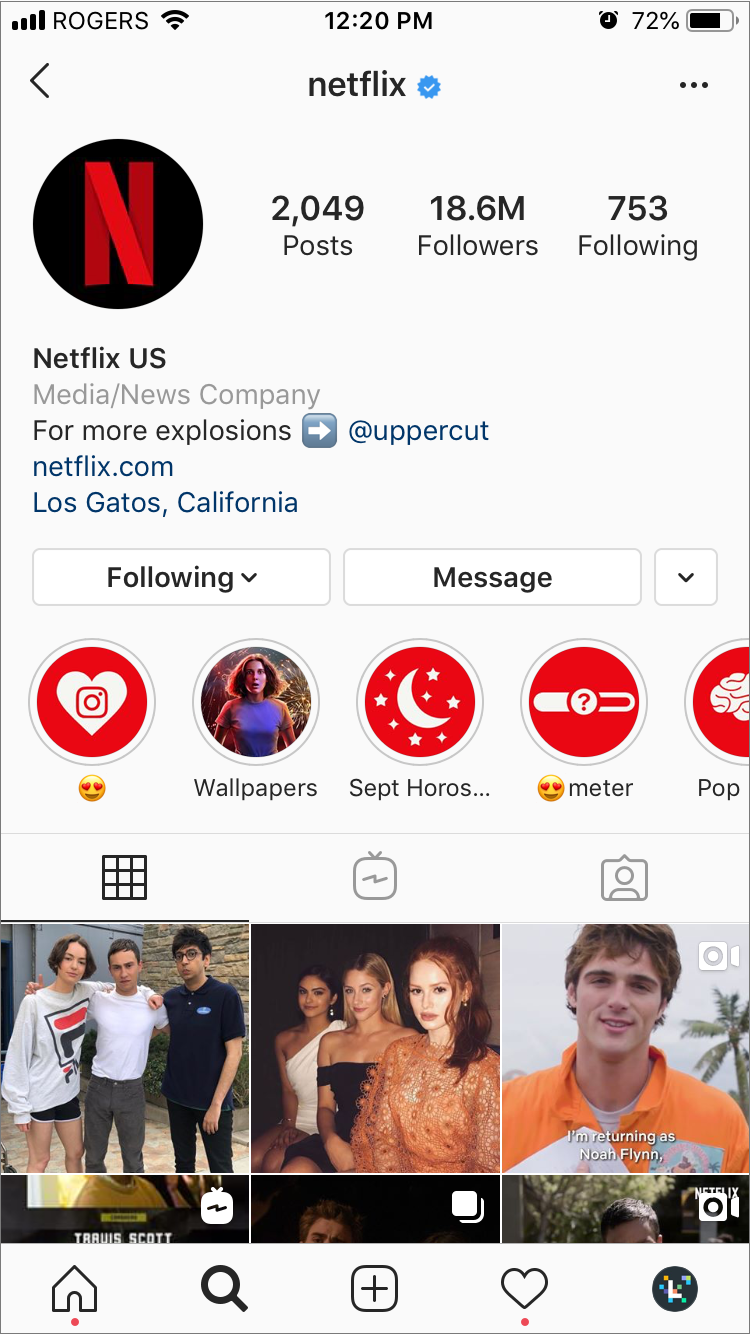The height and width of the screenshot is (1334, 750).
Task: Open the @uppercut profile link
Action: tap(418, 431)
